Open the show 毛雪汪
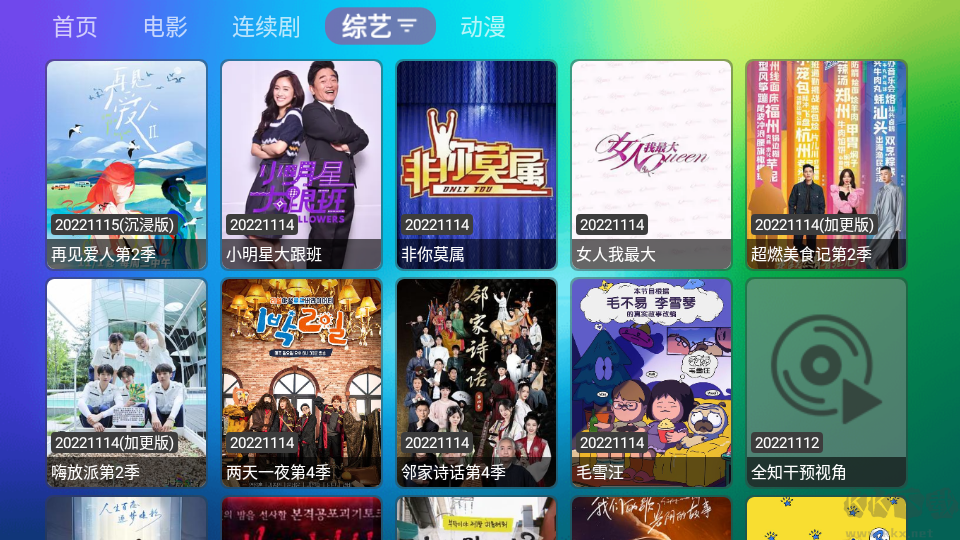Screen dimensions: 960x540 click(x=651, y=383)
